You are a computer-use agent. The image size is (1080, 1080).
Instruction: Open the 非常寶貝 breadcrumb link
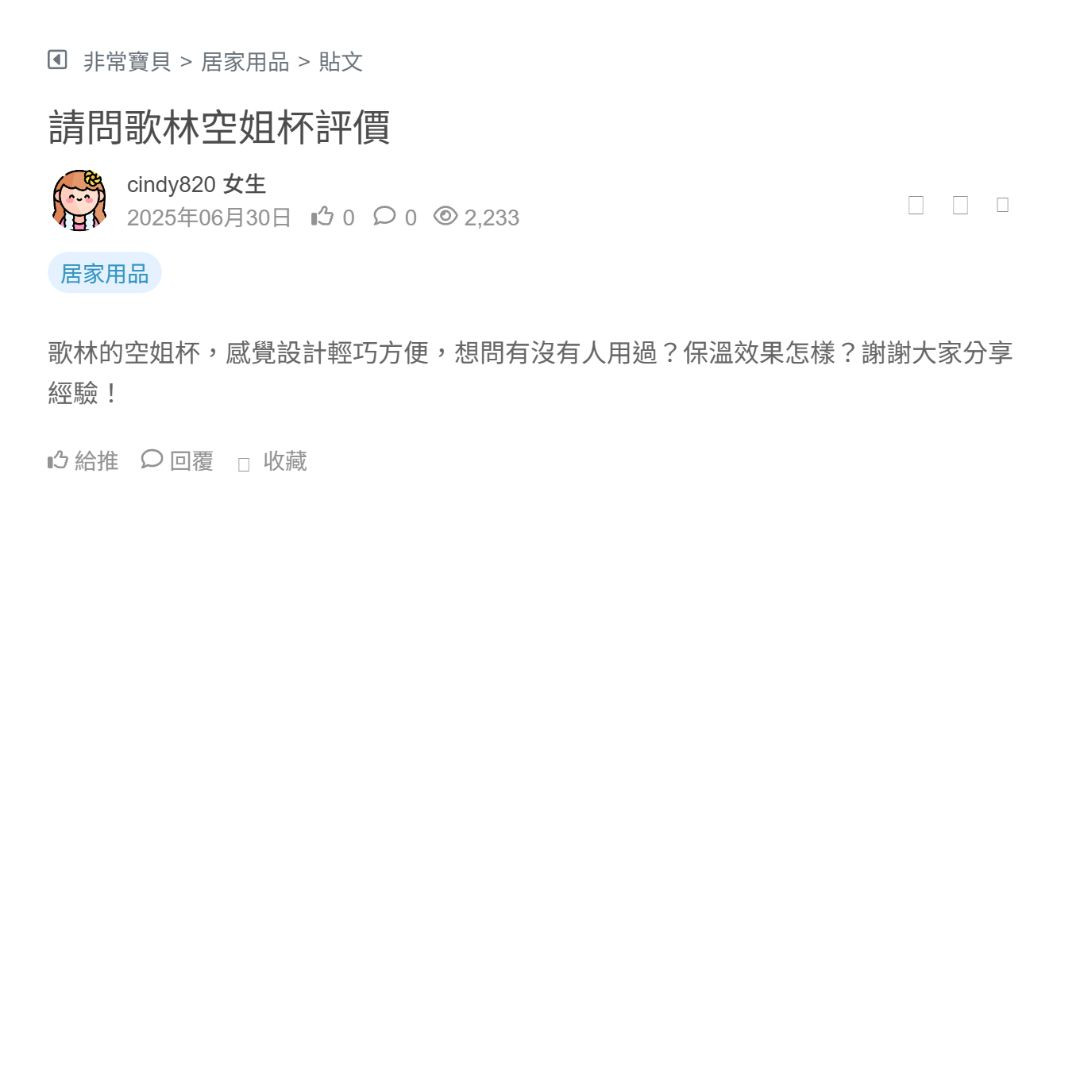click(127, 62)
